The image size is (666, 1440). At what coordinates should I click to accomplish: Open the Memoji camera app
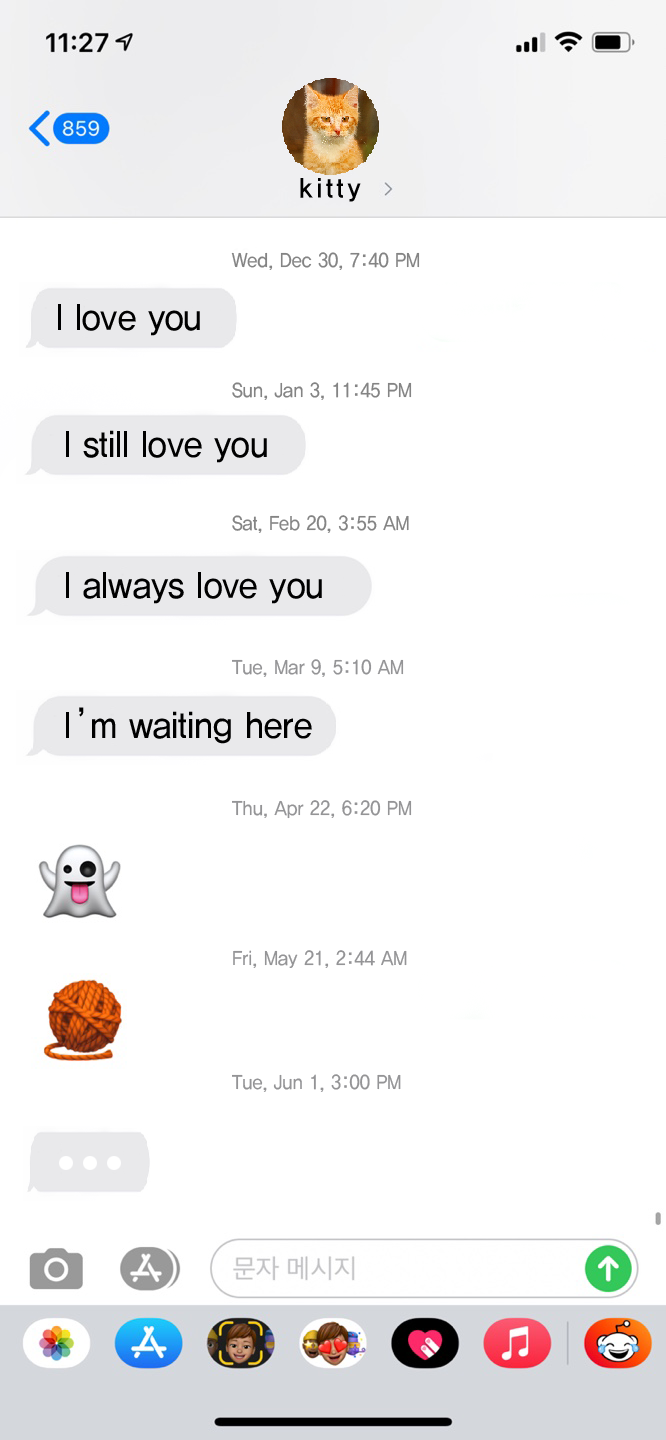241,1343
